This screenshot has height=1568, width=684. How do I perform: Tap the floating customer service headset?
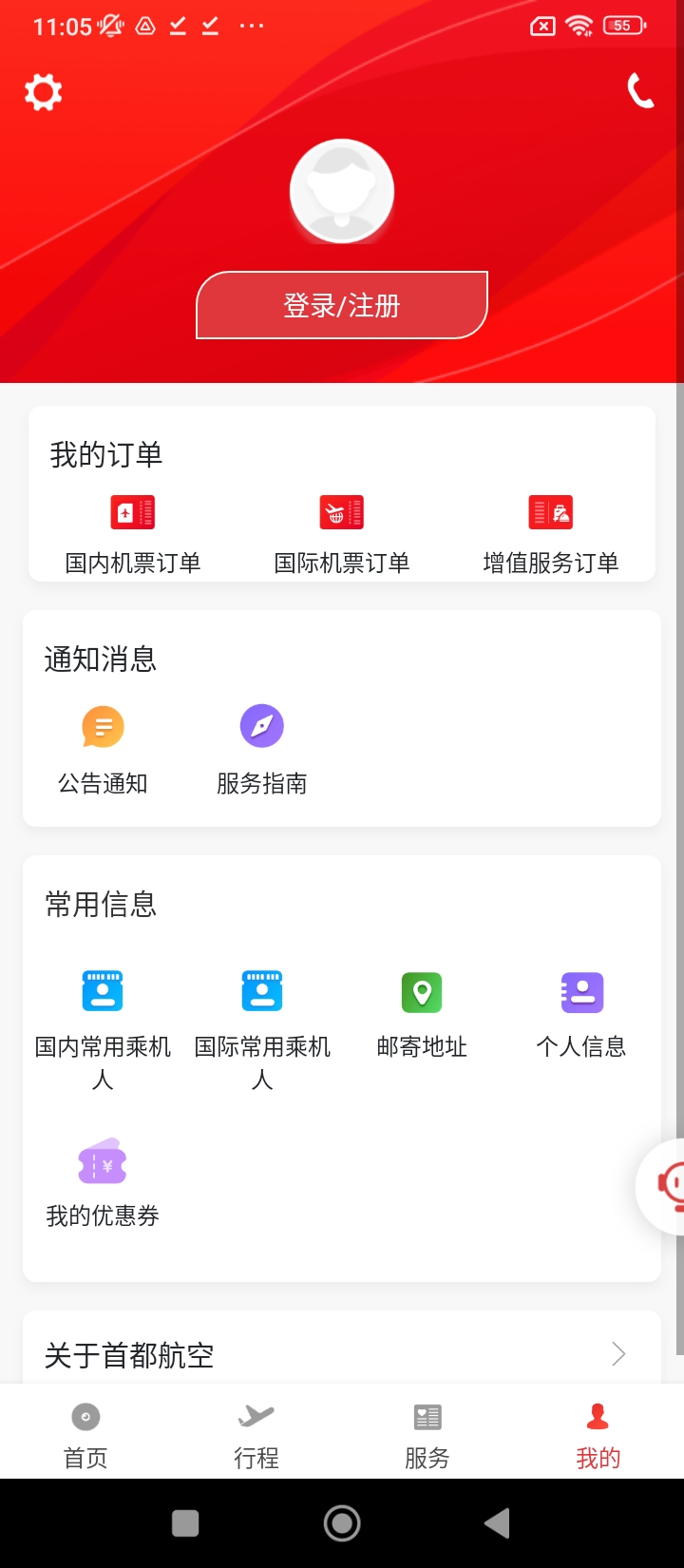pos(665,1186)
